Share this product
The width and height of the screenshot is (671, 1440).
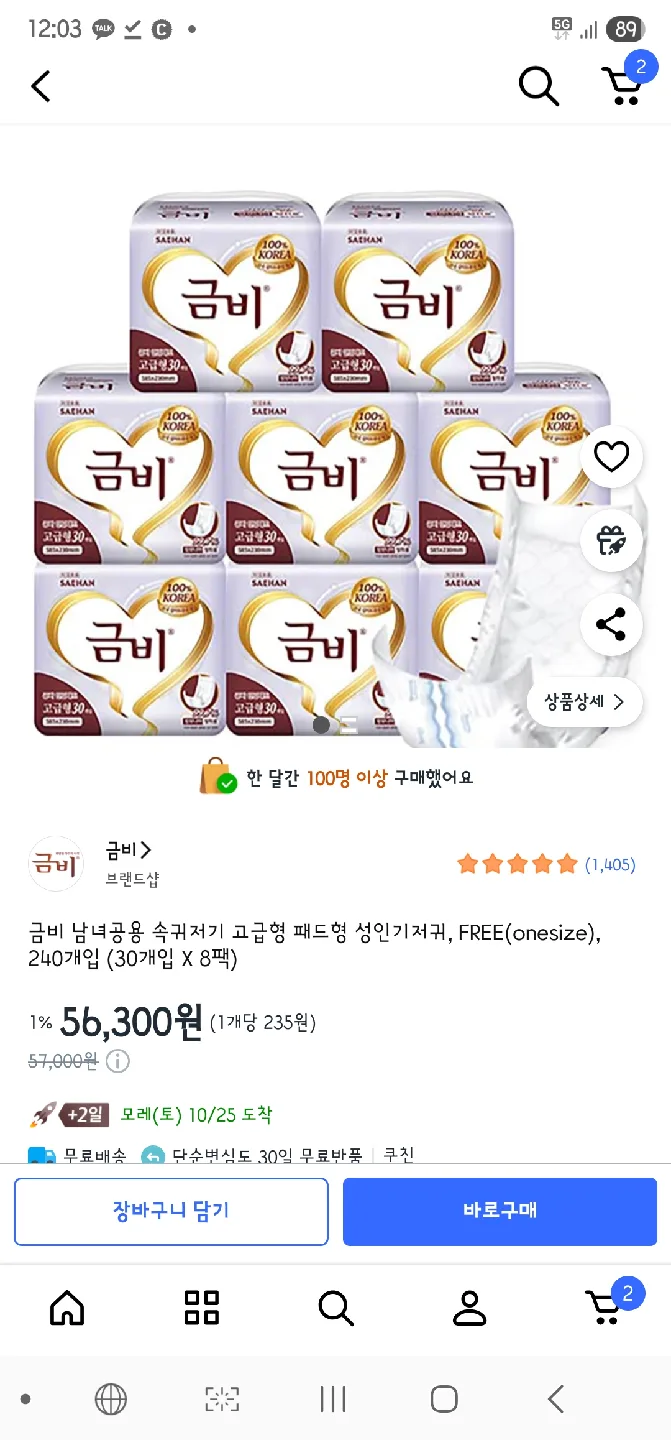611,624
